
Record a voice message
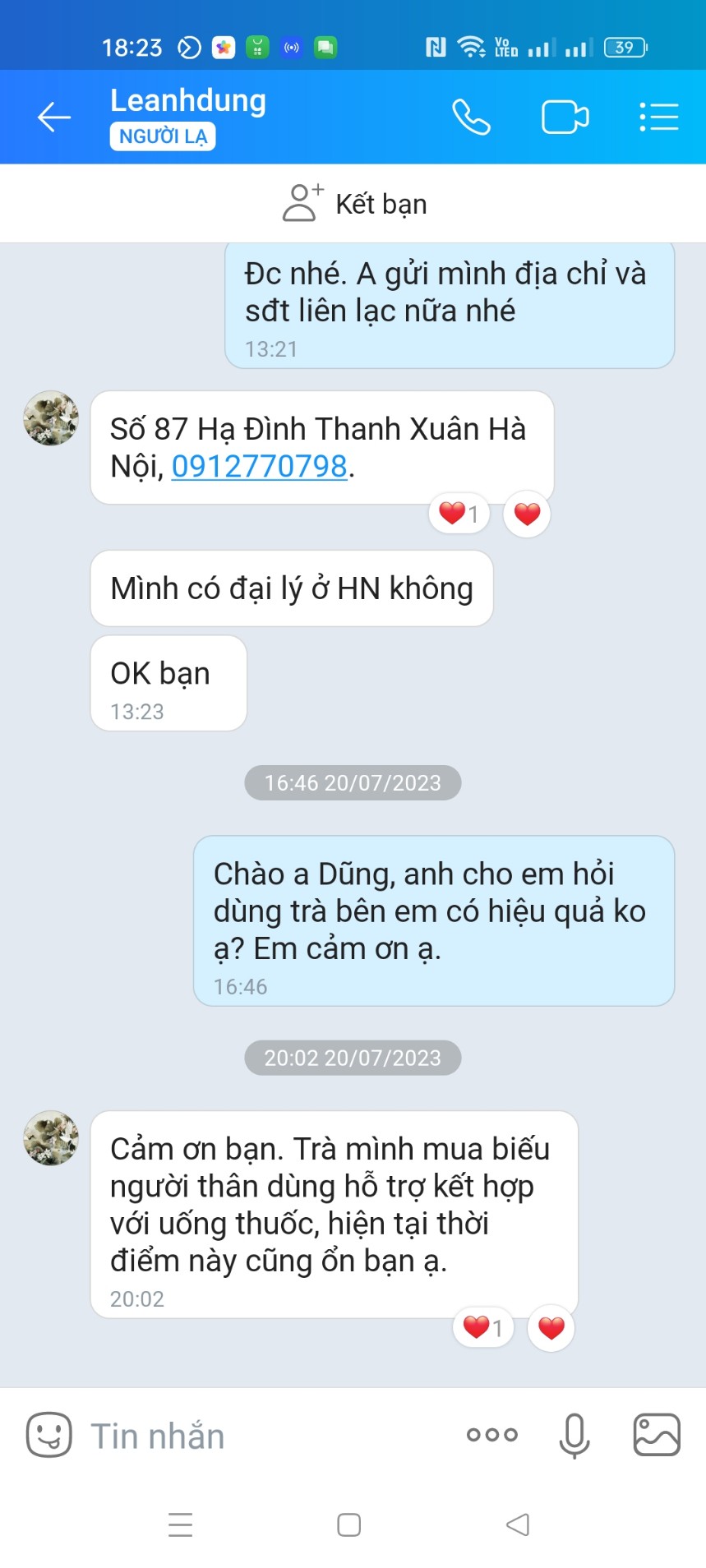pyautogui.click(x=574, y=1436)
